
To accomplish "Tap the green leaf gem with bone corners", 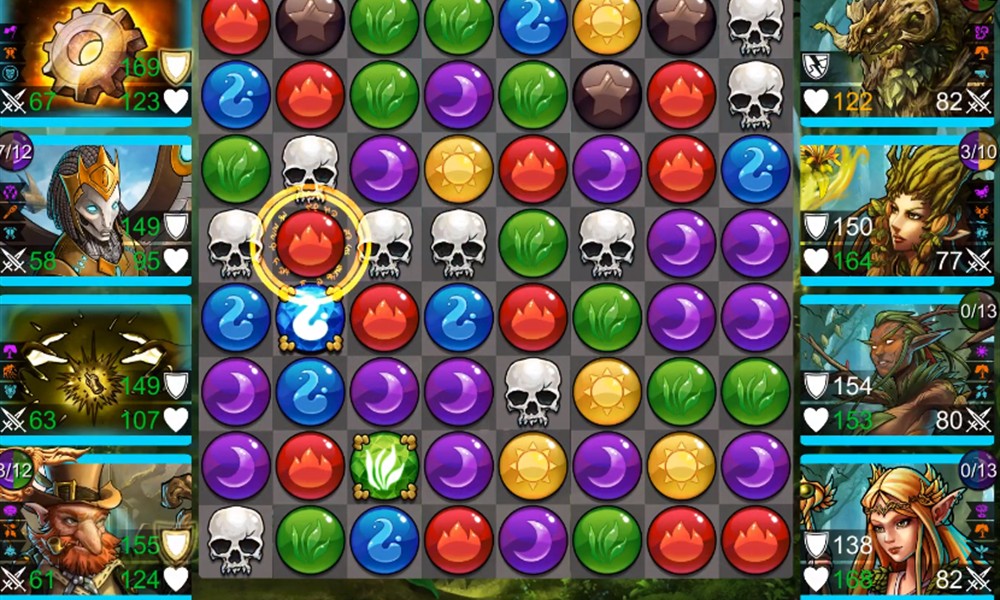I will (x=385, y=466).
